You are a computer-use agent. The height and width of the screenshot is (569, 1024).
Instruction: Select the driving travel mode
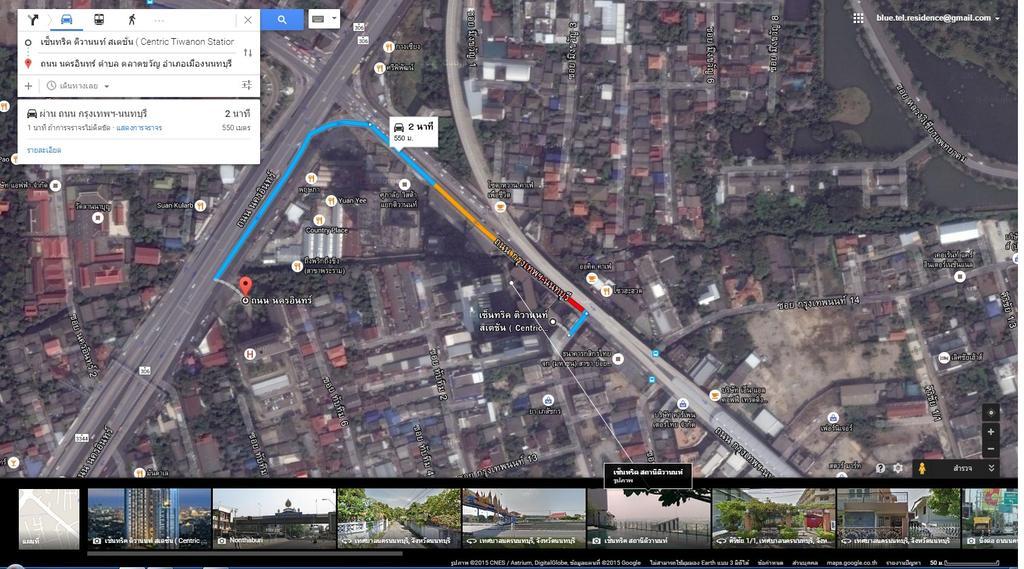click(x=66, y=19)
